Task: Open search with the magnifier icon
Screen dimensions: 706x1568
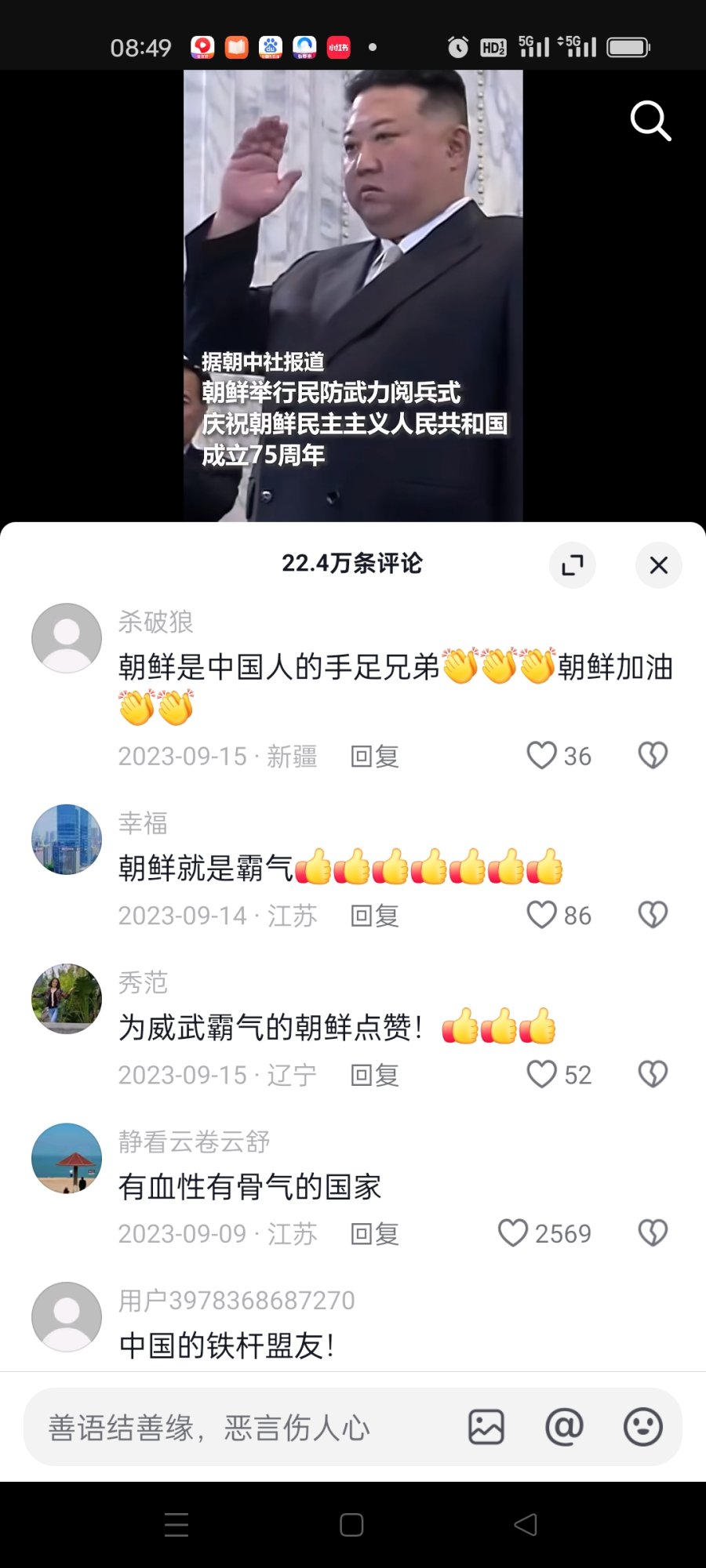Action: 650,121
